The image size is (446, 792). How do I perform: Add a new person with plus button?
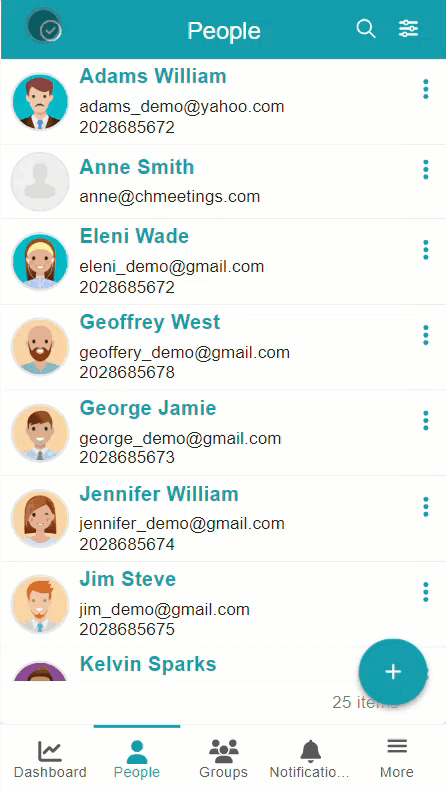click(393, 672)
